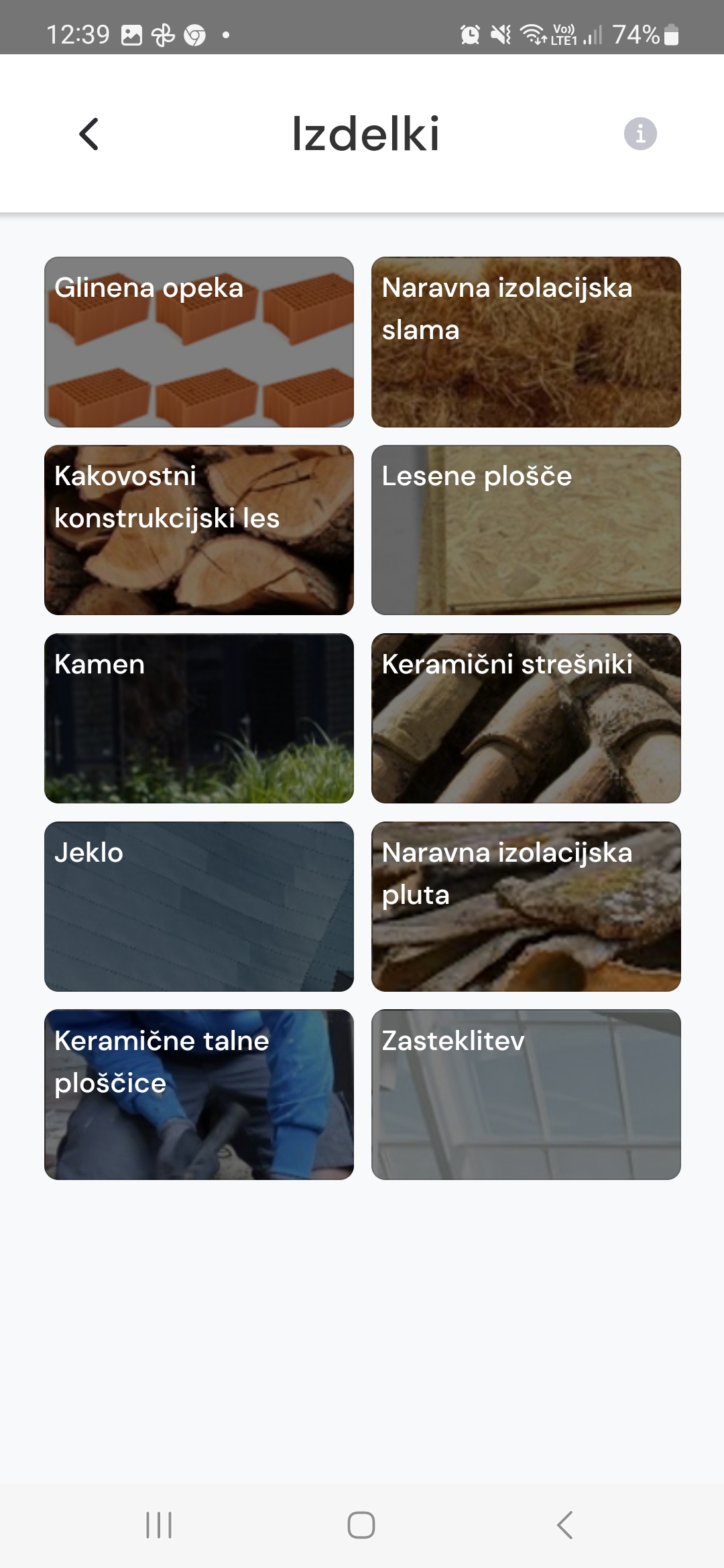Select Naravna izolacijska slama category
Image resolution: width=724 pixels, height=1568 pixels.
pos(526,342)
